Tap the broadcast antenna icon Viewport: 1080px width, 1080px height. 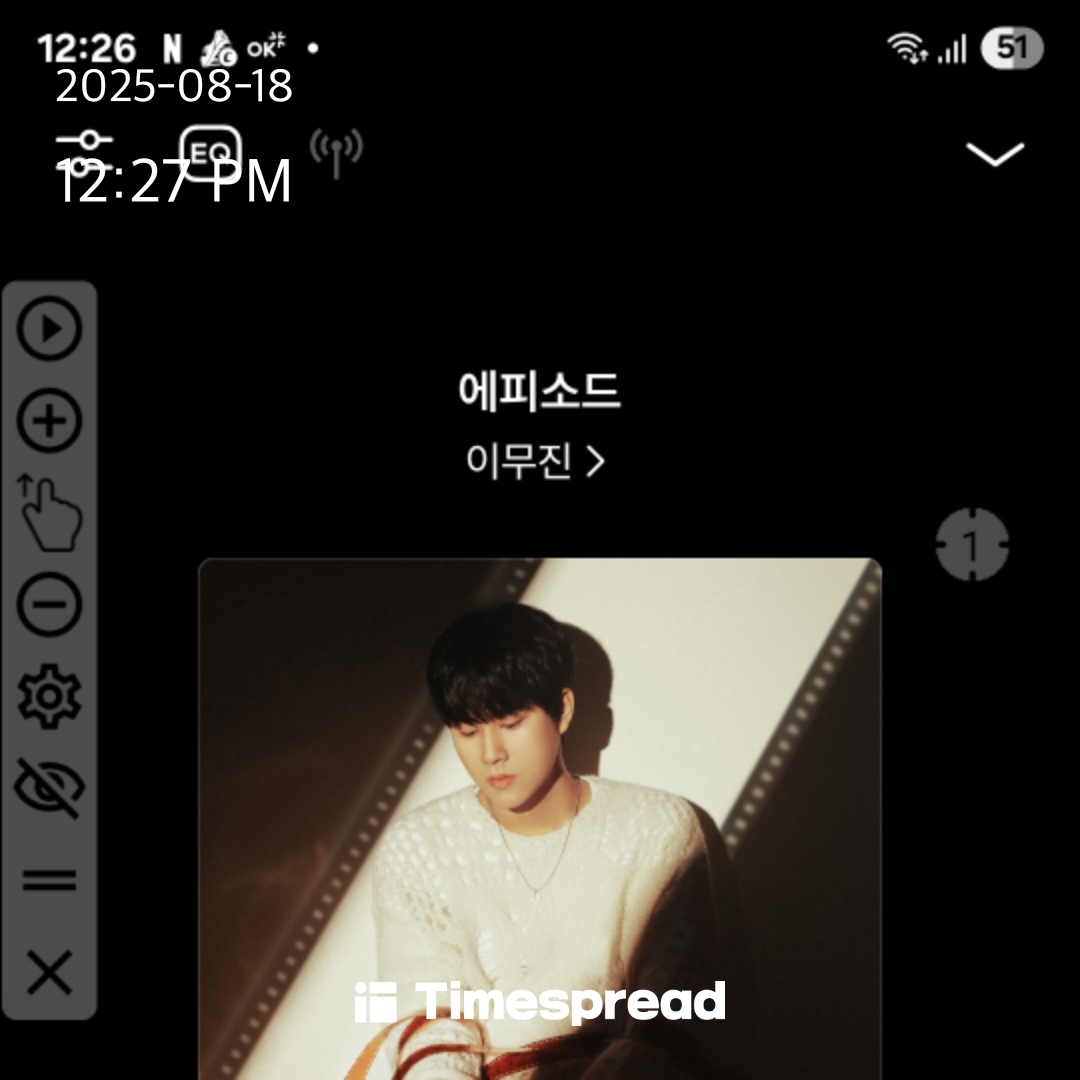336,152
